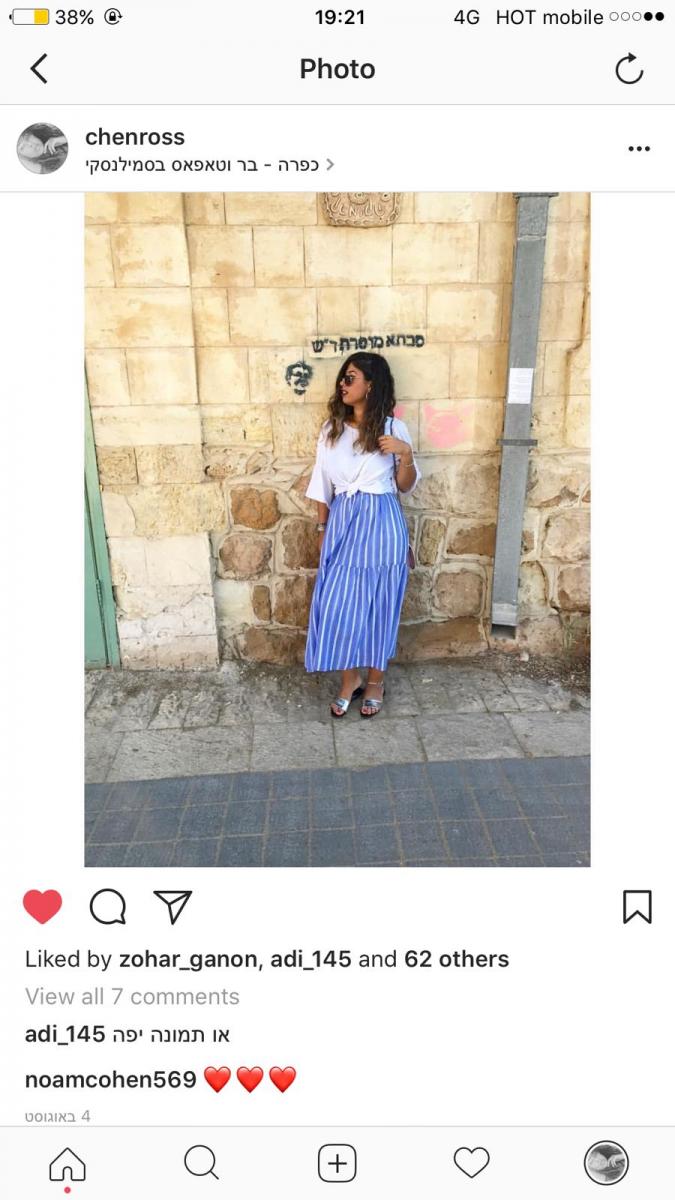Switch to the Search tab

(x=201, y=1163)
